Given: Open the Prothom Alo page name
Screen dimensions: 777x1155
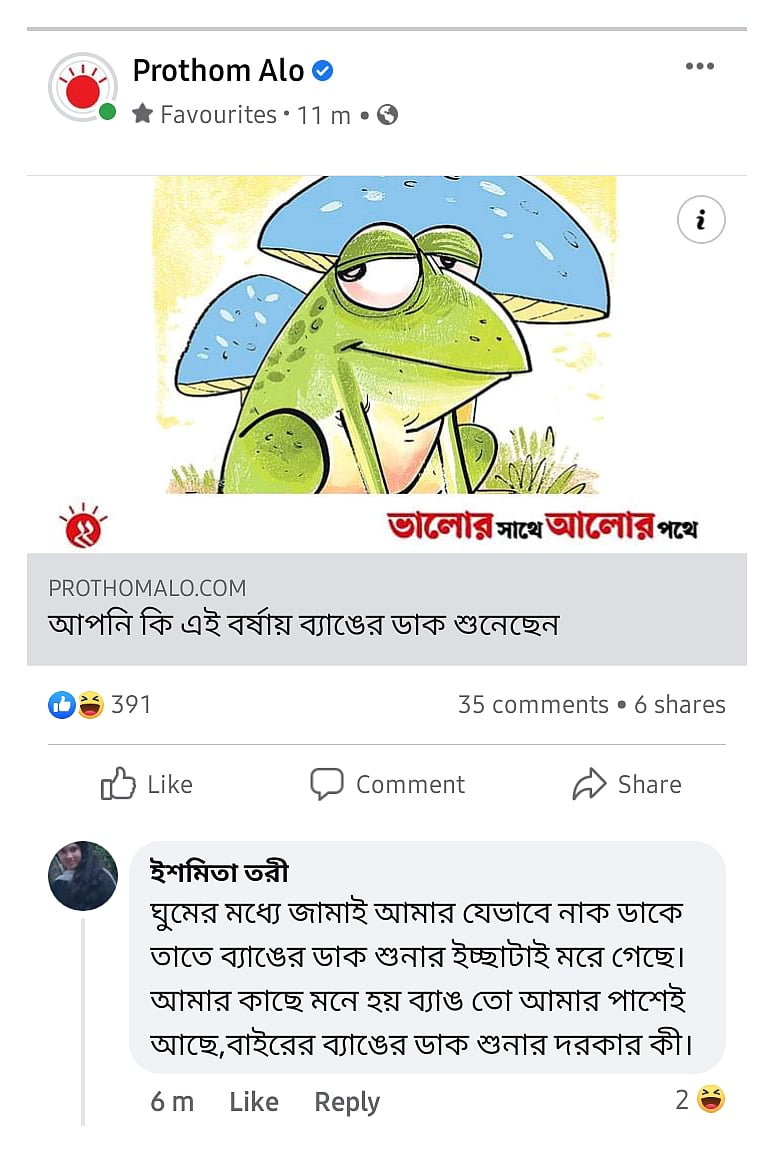Looking at the screenshot, I should [x=218, y=71].
